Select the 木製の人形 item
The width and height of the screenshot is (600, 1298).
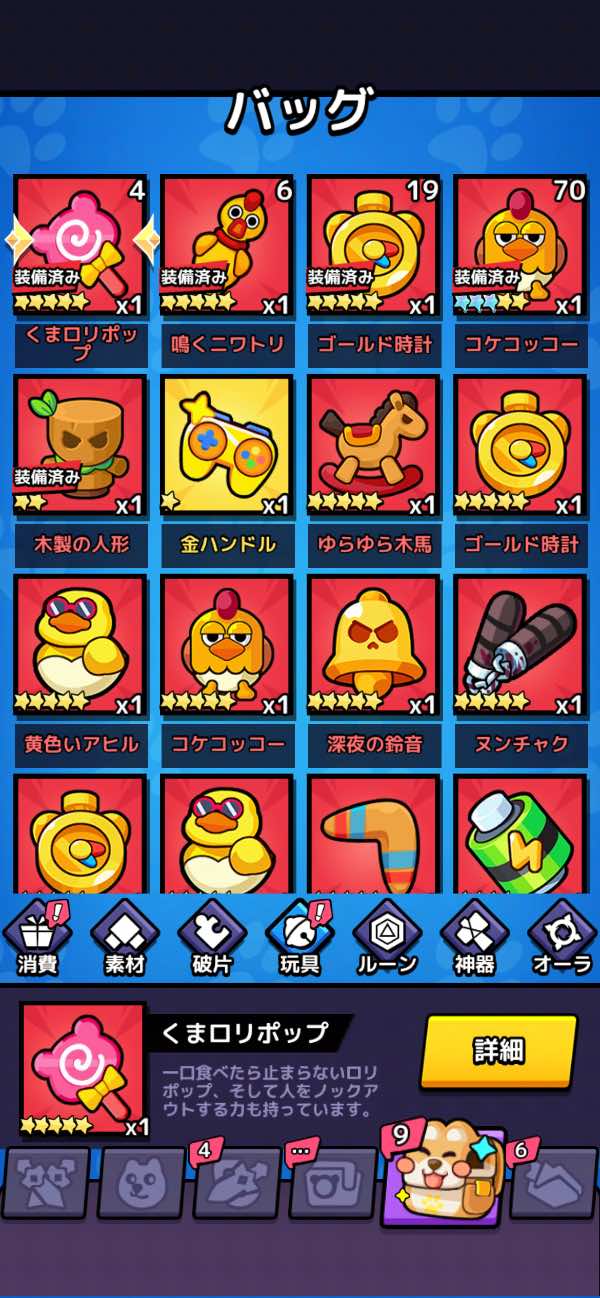tap(80, 446)
